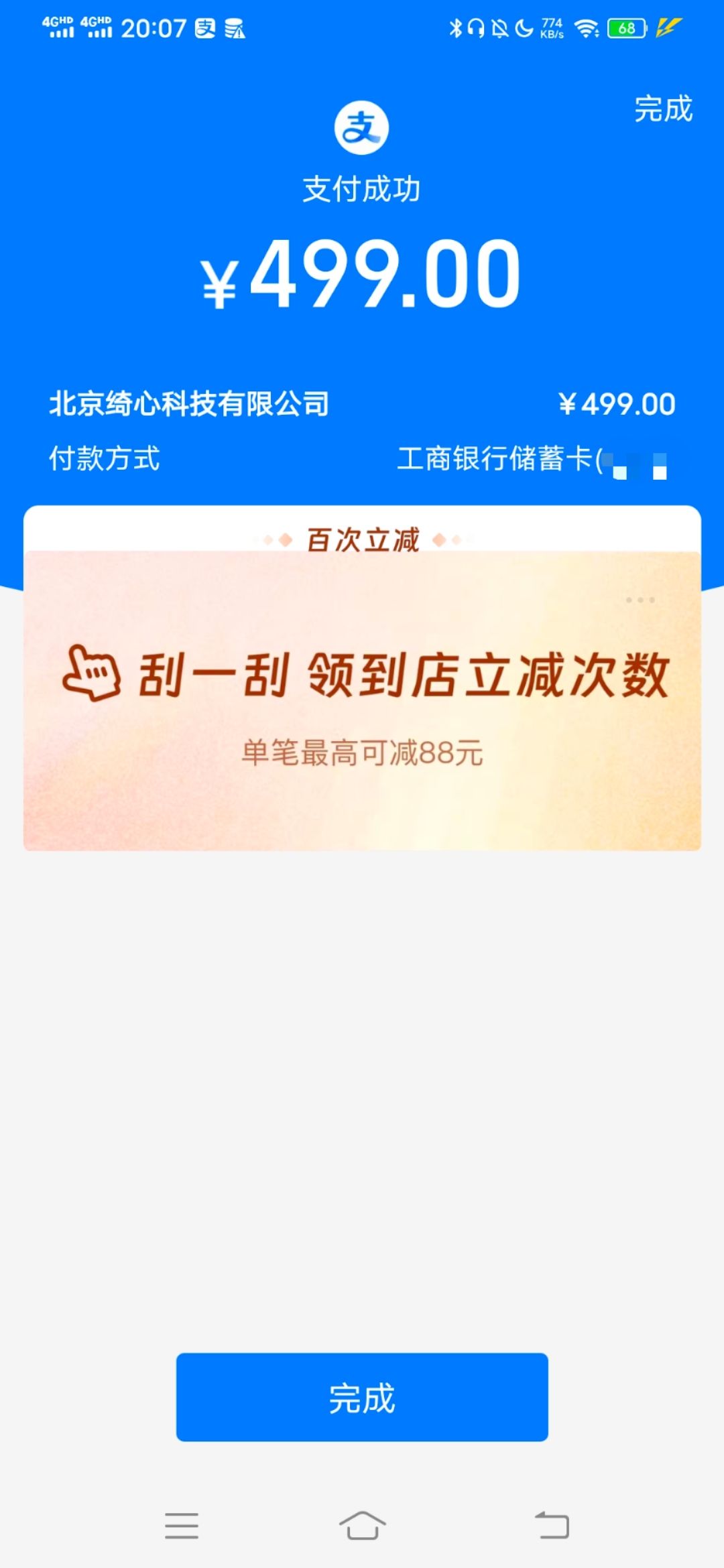This screenshot has width=724, height=1568.
Task: Expand the 百次立减 promotion card
Action: [x=362, y=540]
